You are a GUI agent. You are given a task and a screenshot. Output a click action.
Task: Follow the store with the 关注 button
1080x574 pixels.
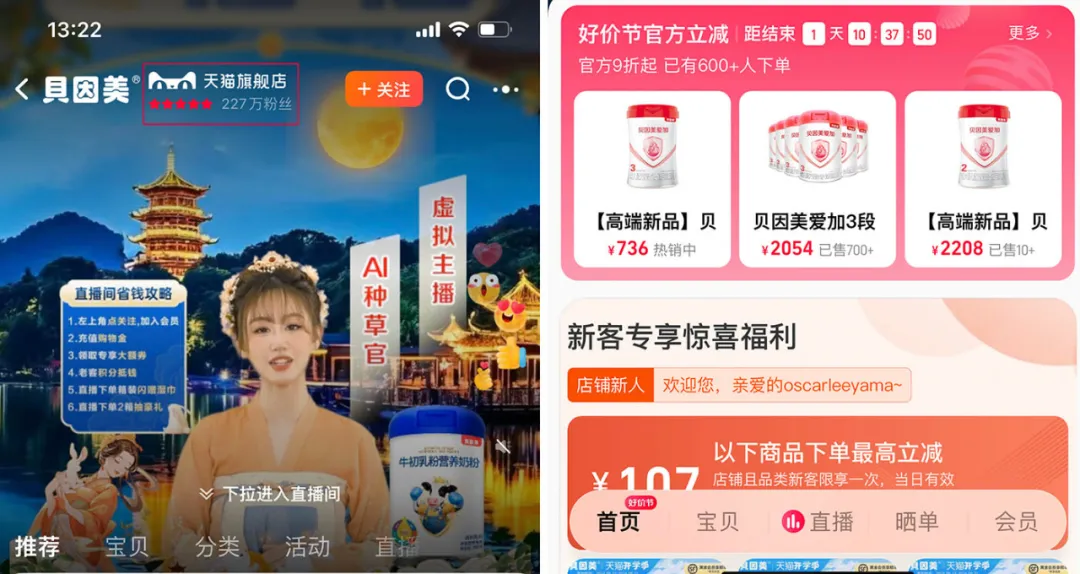coord(384,89)
